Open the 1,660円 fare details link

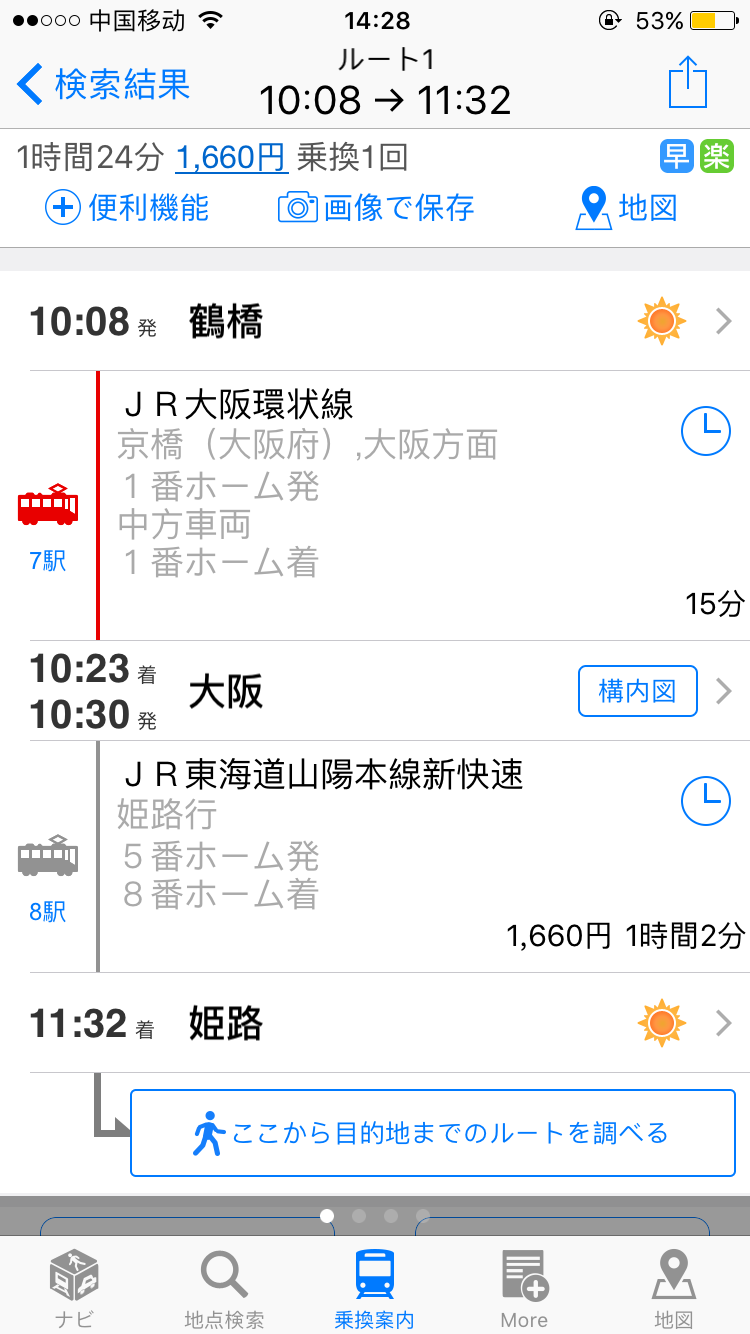(x=232, y=157)
